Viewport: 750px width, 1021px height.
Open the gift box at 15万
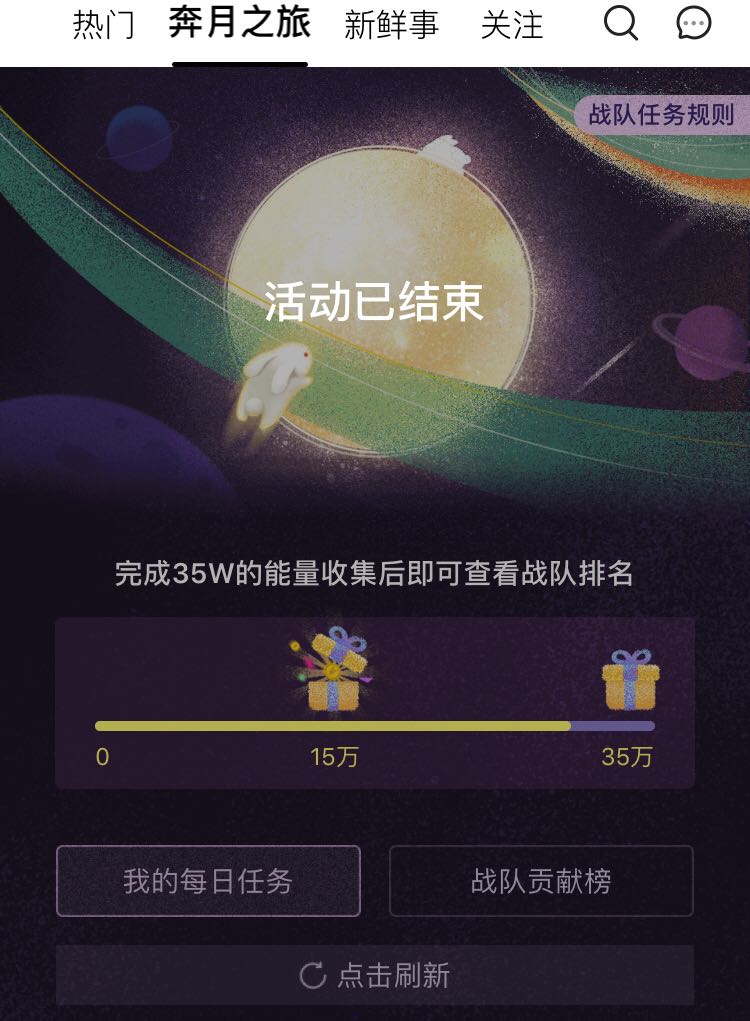[x=333, y=672]
